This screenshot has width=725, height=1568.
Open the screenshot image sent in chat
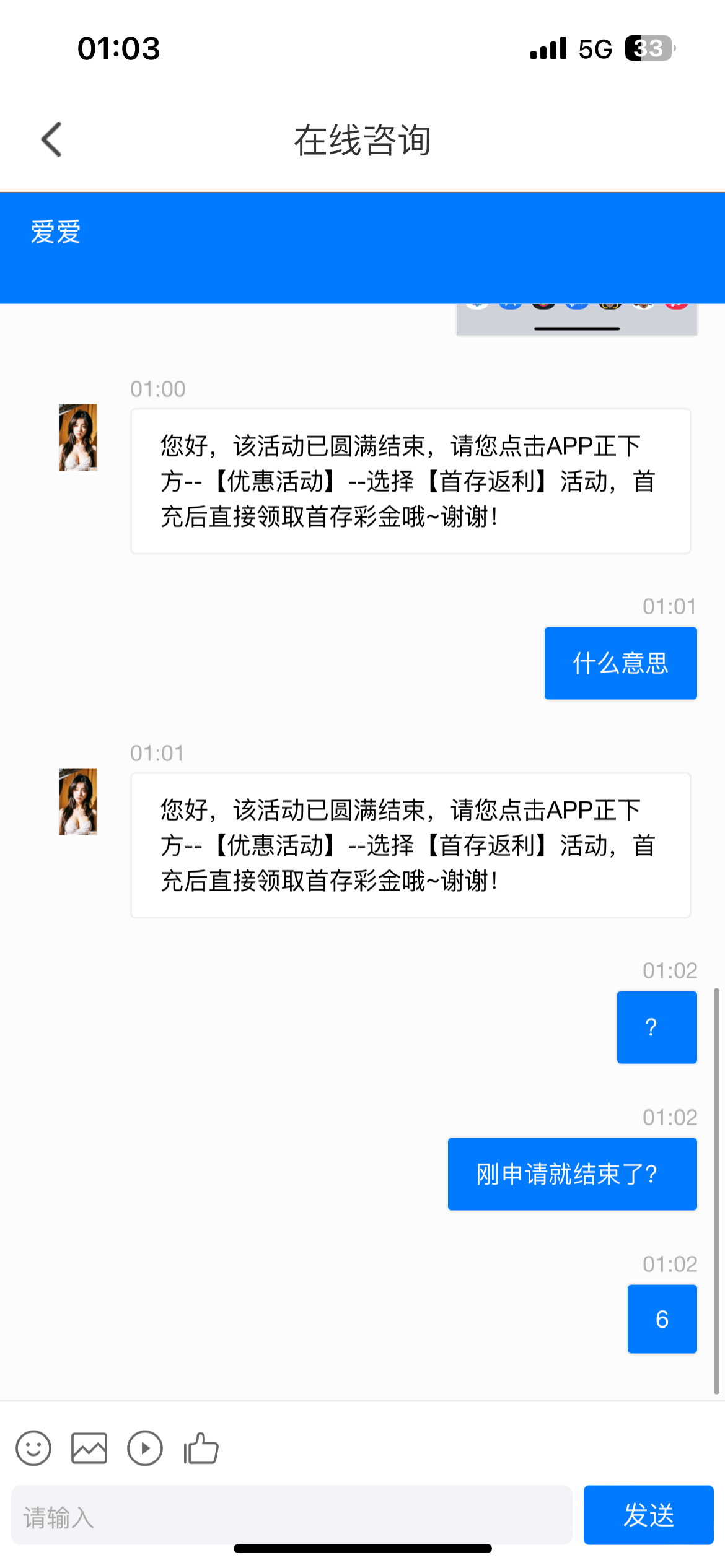576,320
